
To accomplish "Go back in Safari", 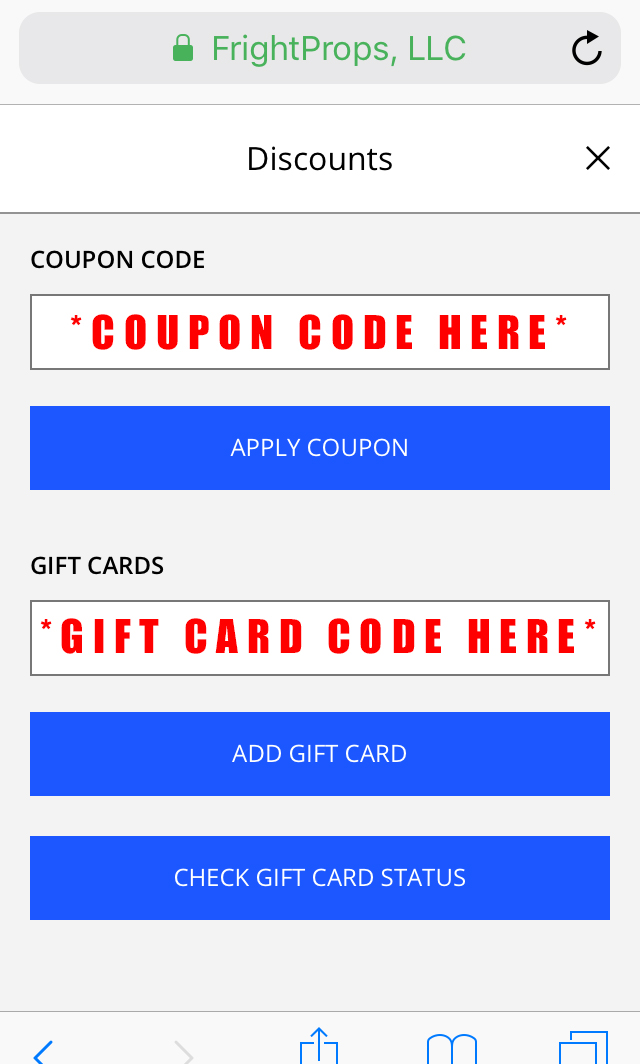I will point(43,1050).
